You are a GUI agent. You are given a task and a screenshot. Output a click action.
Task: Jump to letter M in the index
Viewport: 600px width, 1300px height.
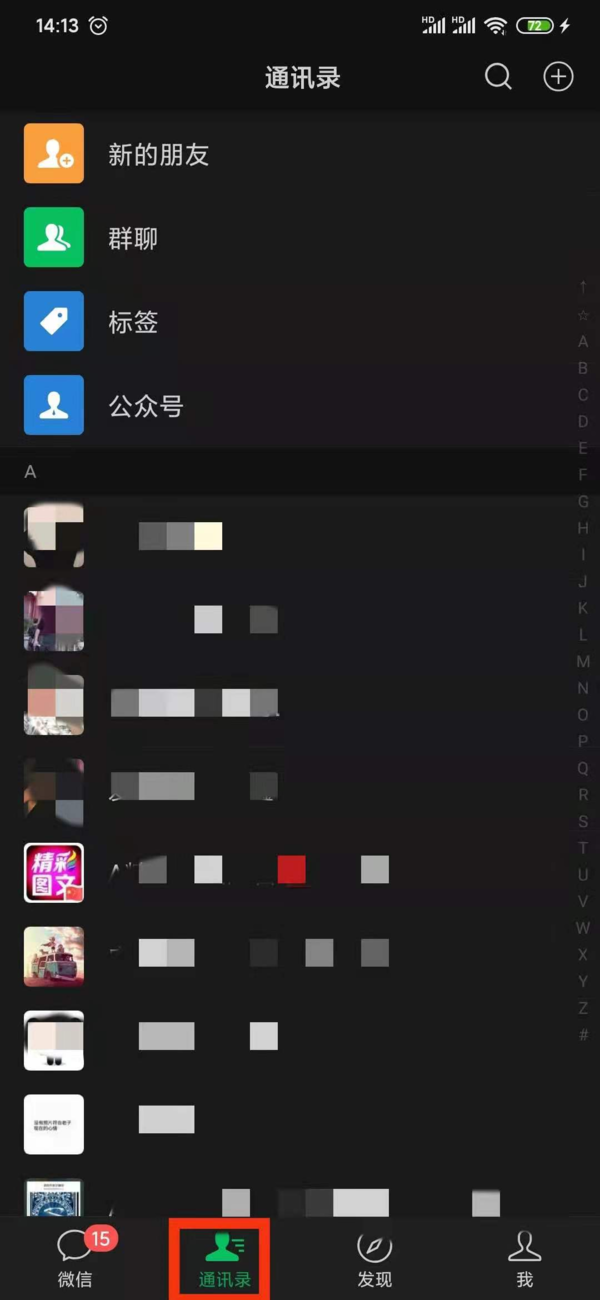click(x=583, y=662)
